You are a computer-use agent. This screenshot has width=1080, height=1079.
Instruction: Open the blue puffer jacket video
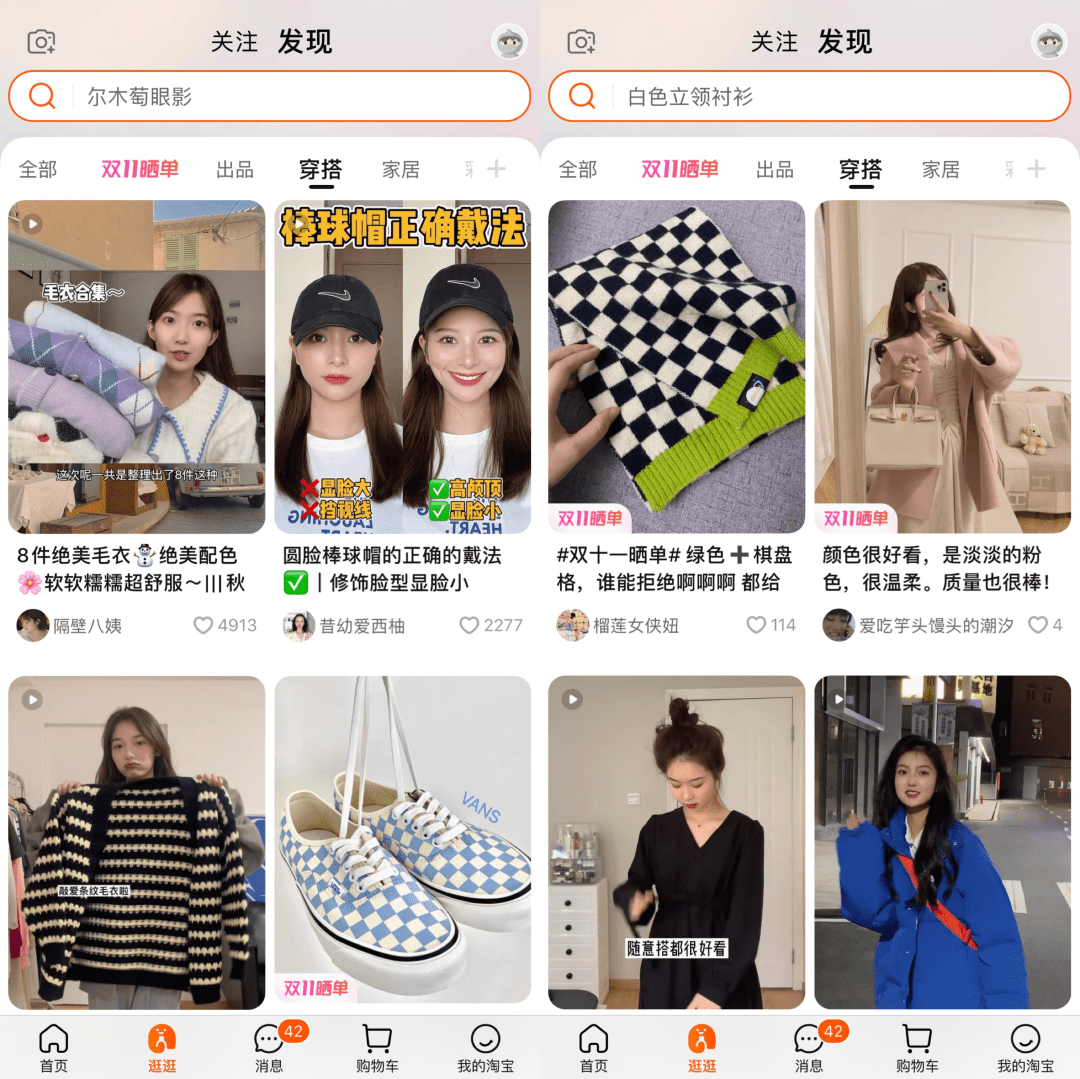click(943, 840)
